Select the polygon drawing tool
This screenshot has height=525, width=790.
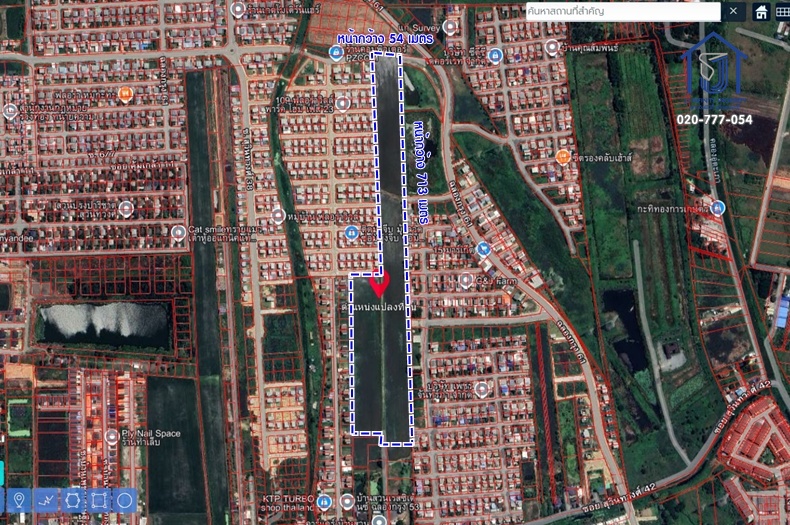coord(73,500)
